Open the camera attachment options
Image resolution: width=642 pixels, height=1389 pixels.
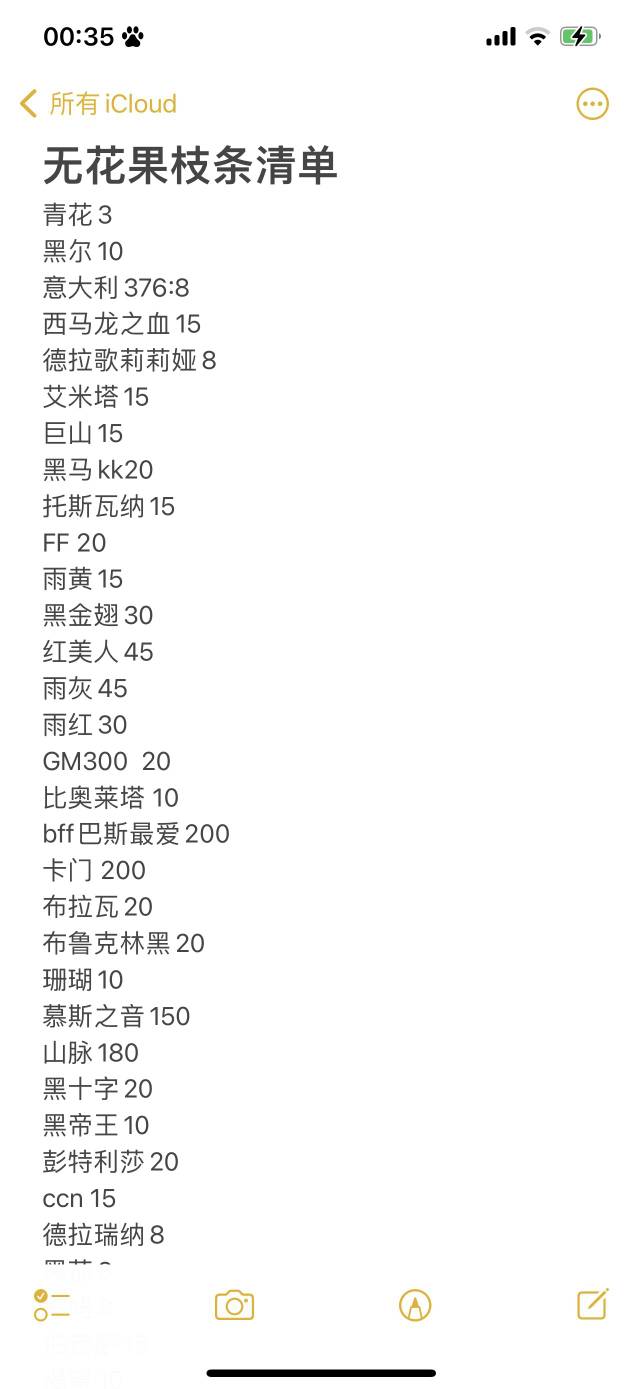tap(234, 1305)
